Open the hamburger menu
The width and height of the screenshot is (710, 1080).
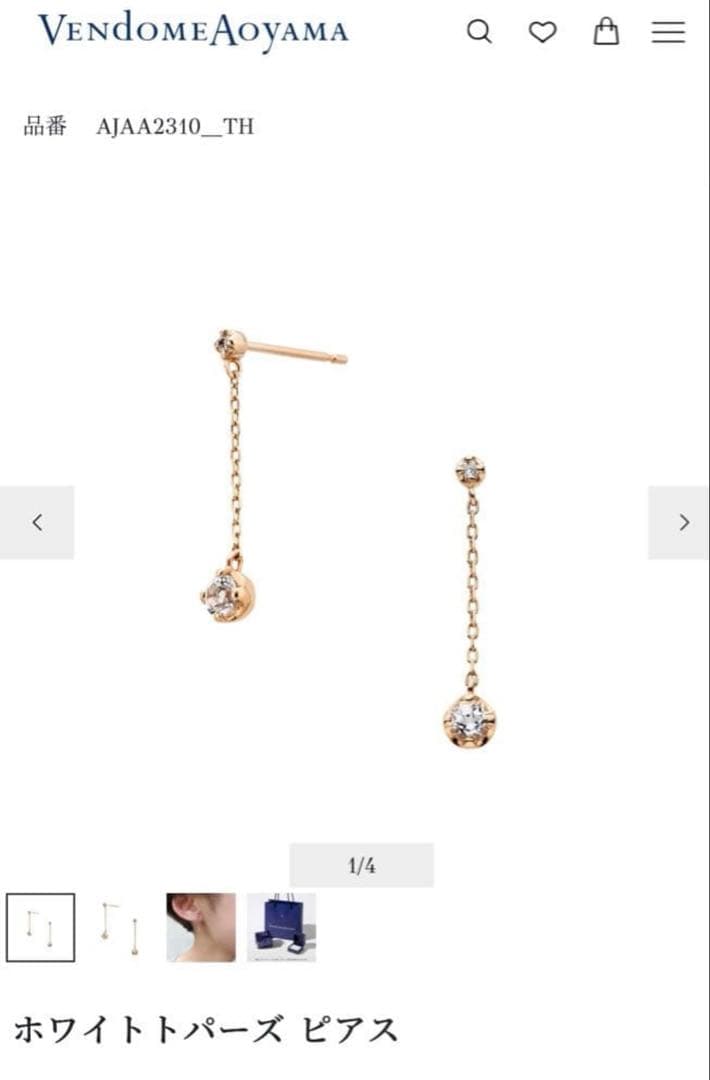(668, 32)
